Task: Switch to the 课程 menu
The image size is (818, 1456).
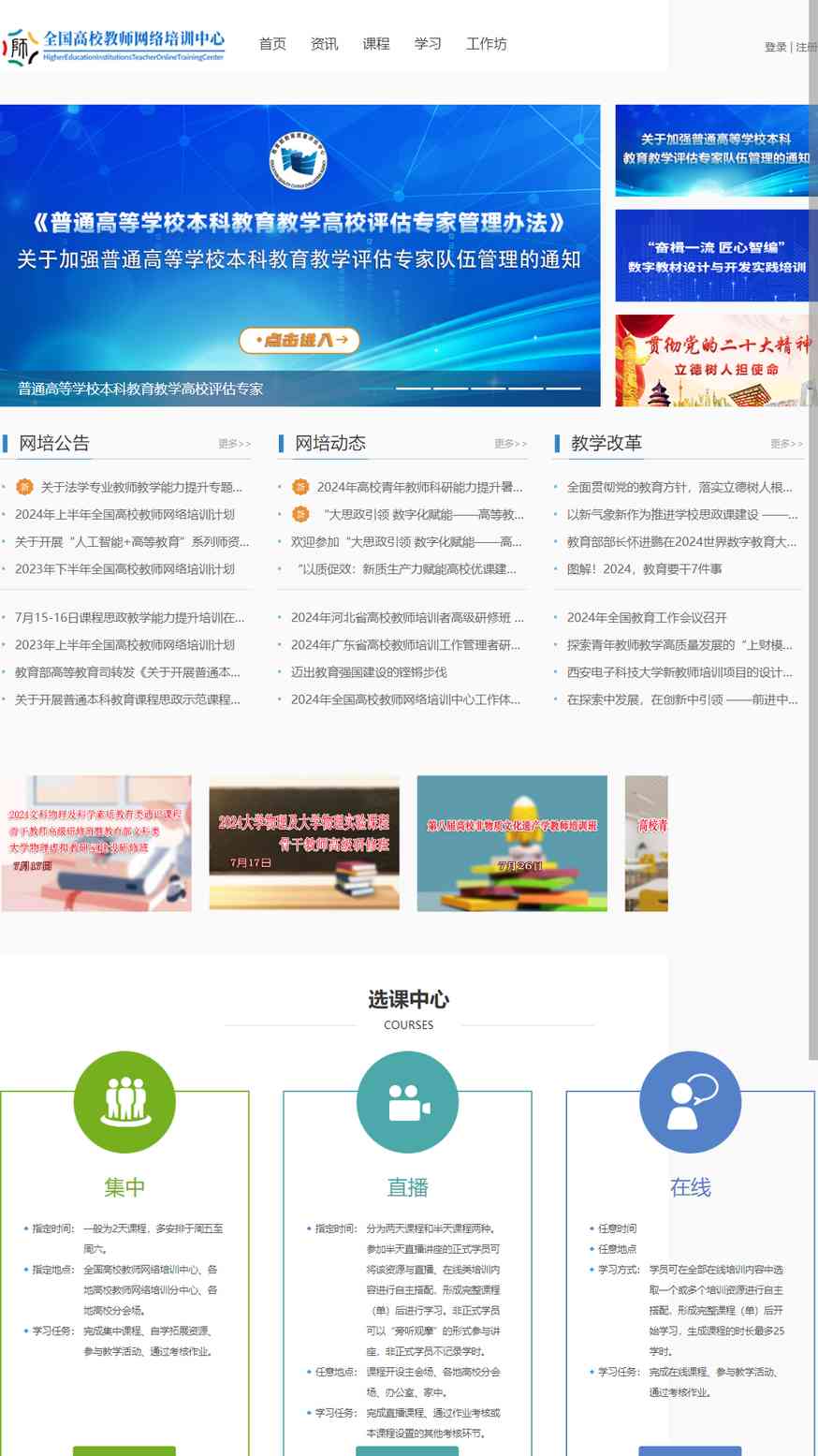Action: click(x=376, y=44)
